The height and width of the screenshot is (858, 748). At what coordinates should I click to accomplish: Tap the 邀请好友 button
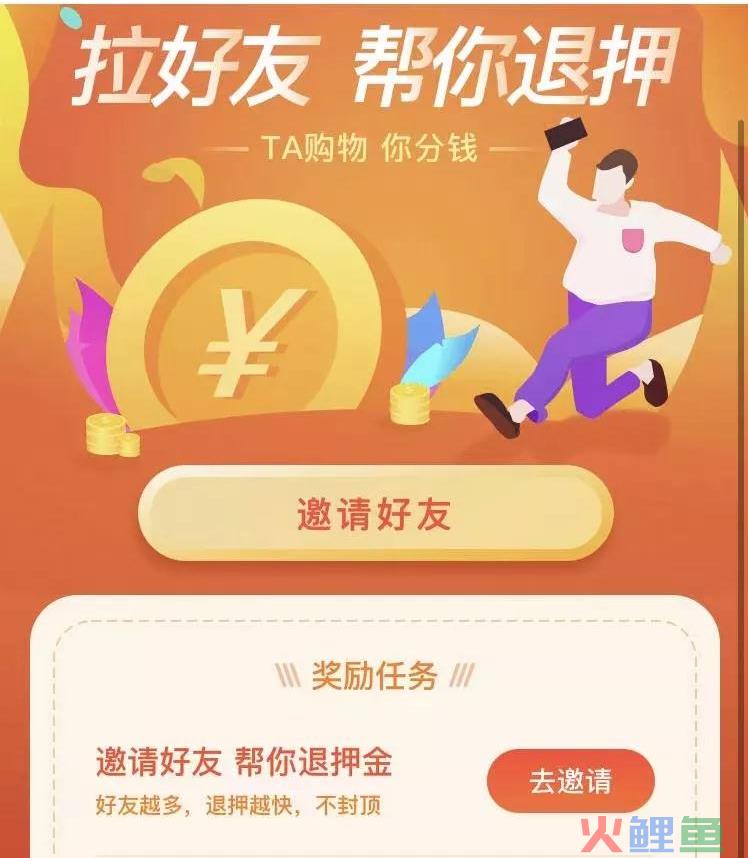tap(374, 514)
